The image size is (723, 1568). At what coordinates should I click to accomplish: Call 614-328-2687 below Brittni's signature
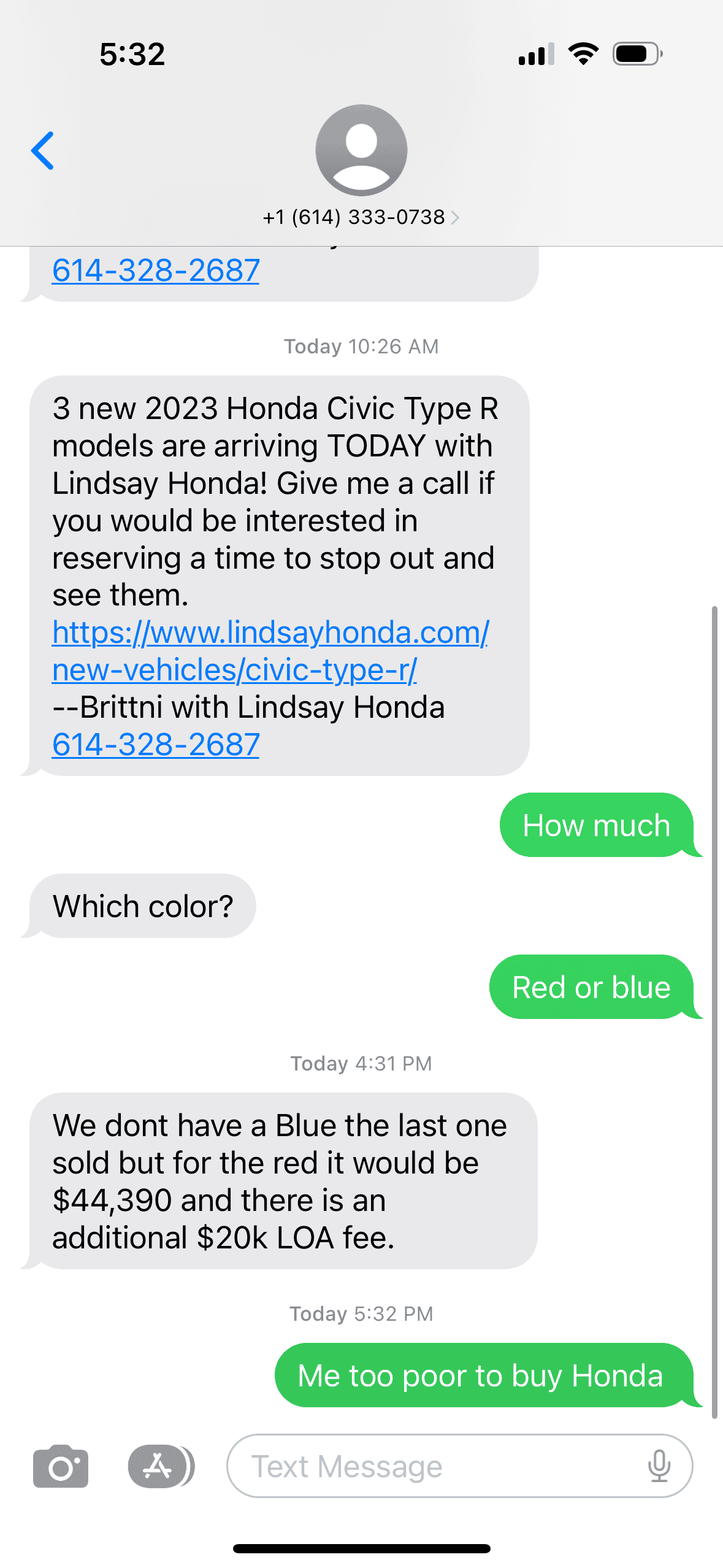point(156,745)
